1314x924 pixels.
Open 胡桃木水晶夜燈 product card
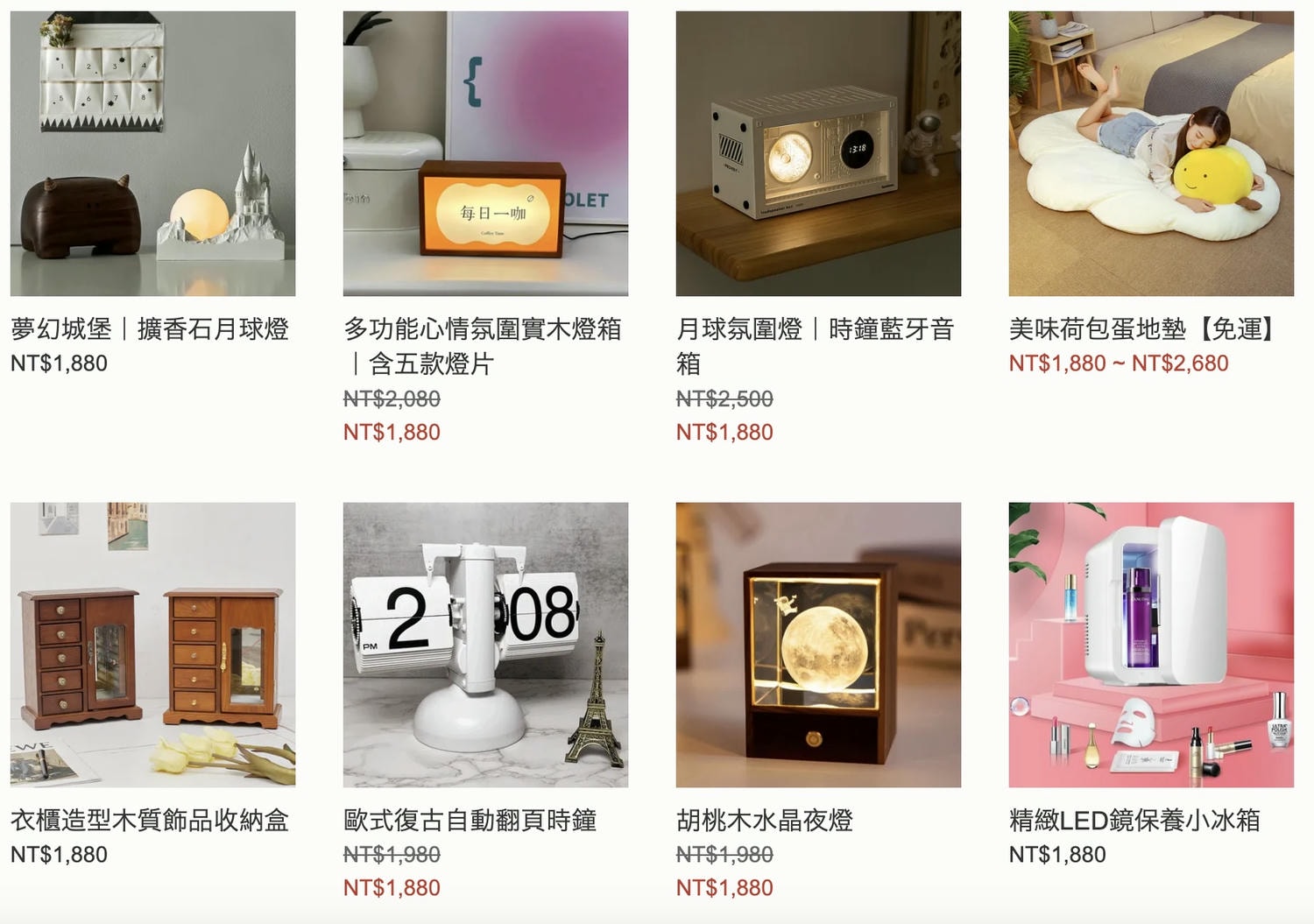pyautogui.click(x=818, y=645)
